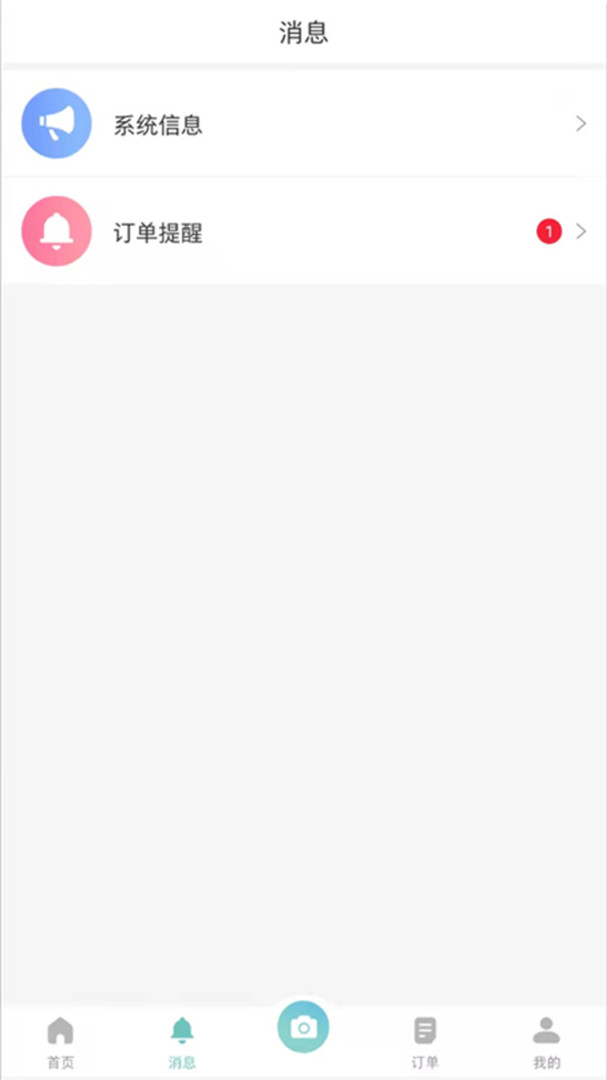Tap the center camera button

click(x=303, y=1027)
